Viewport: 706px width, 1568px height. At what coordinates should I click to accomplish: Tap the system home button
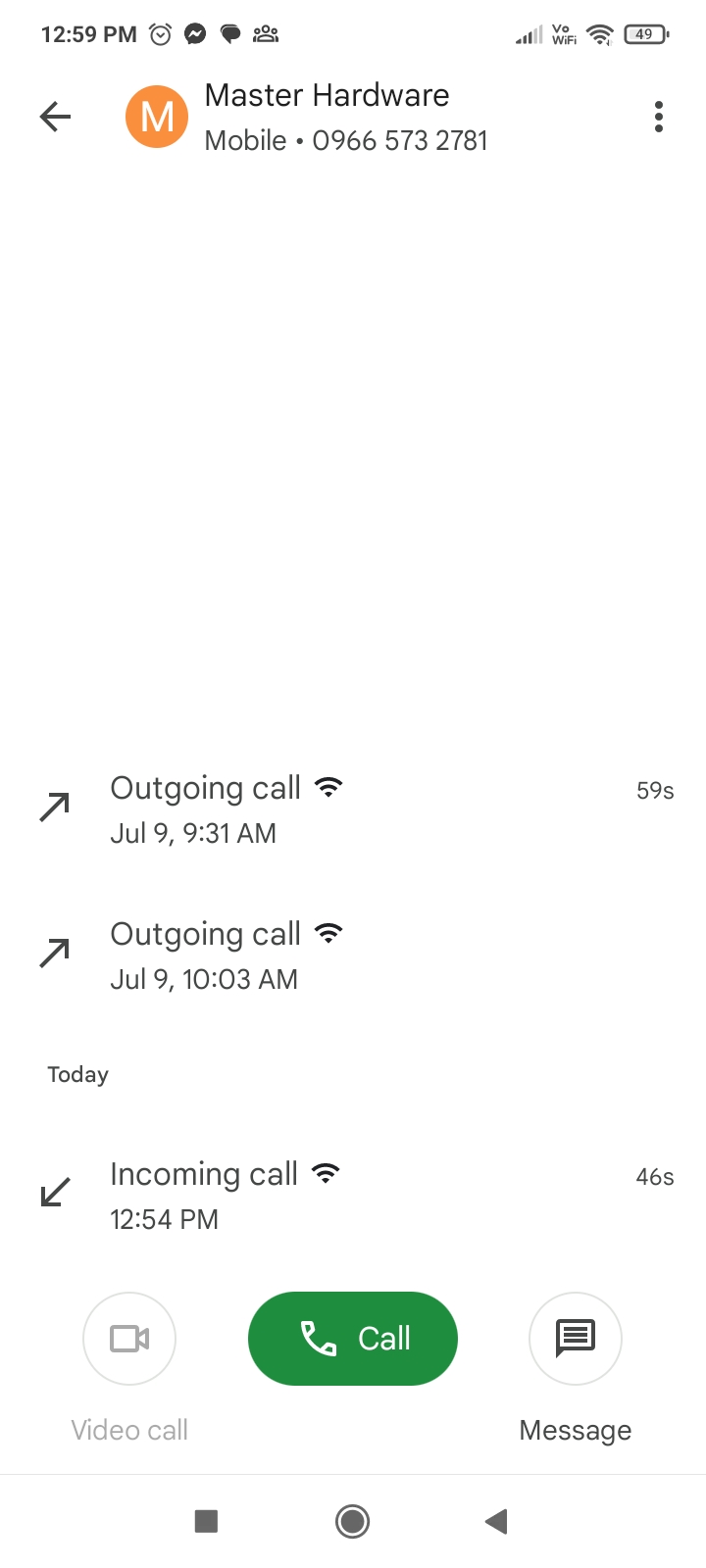click(353, 1521)
